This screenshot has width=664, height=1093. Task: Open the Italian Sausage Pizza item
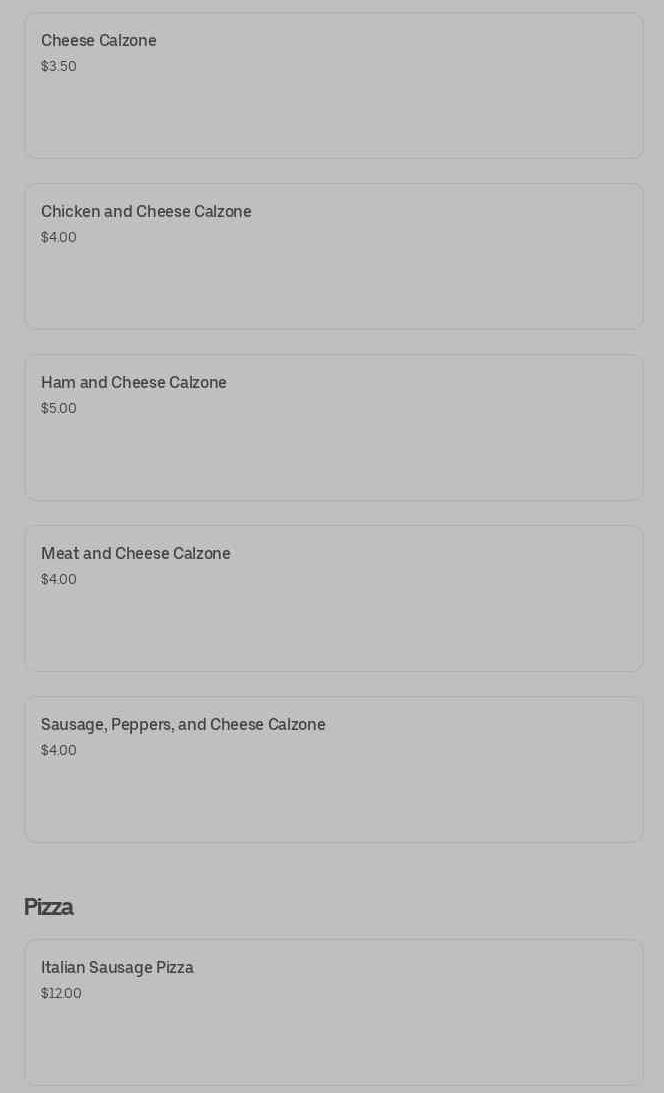[x=333, y=1012]
